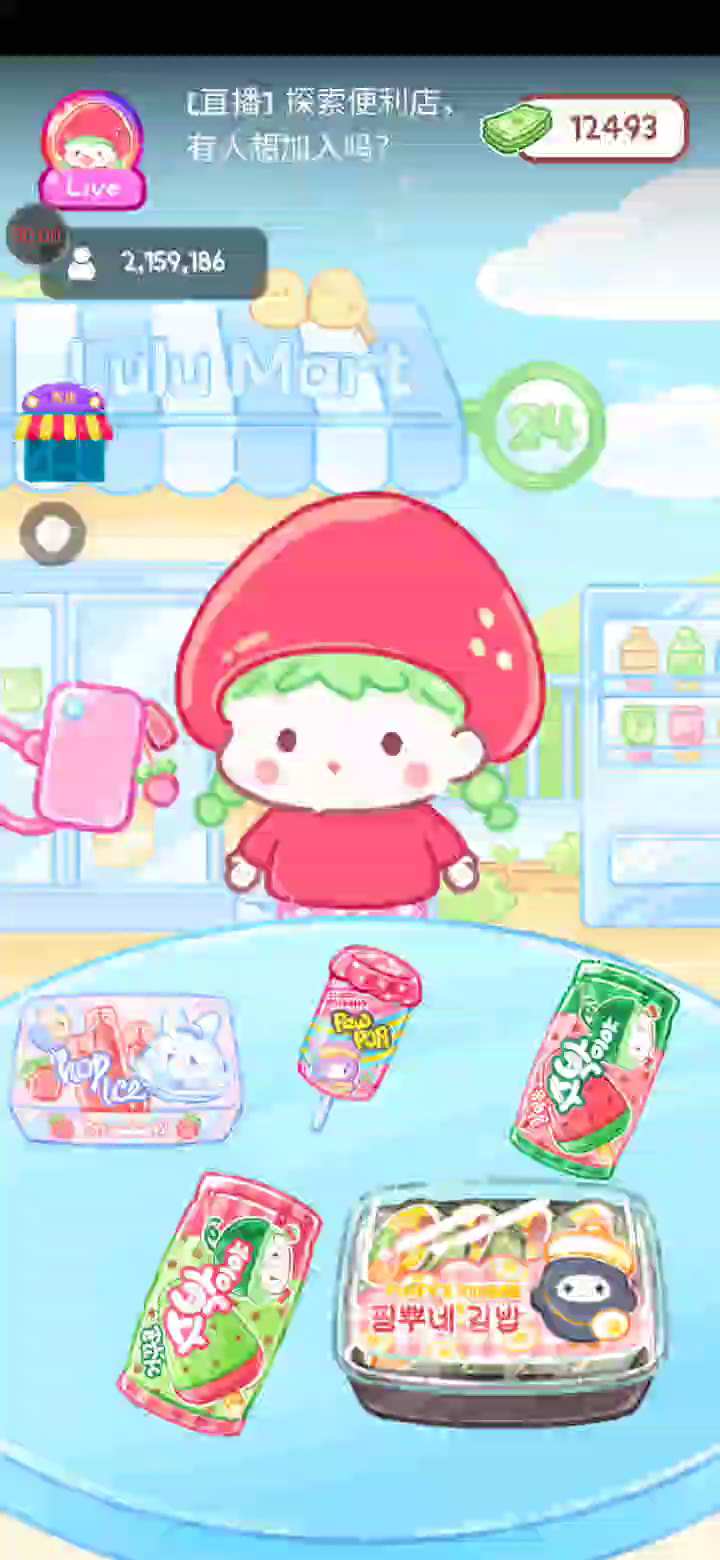
Task: Tap the grey circular record button
Action: (52, 535)
